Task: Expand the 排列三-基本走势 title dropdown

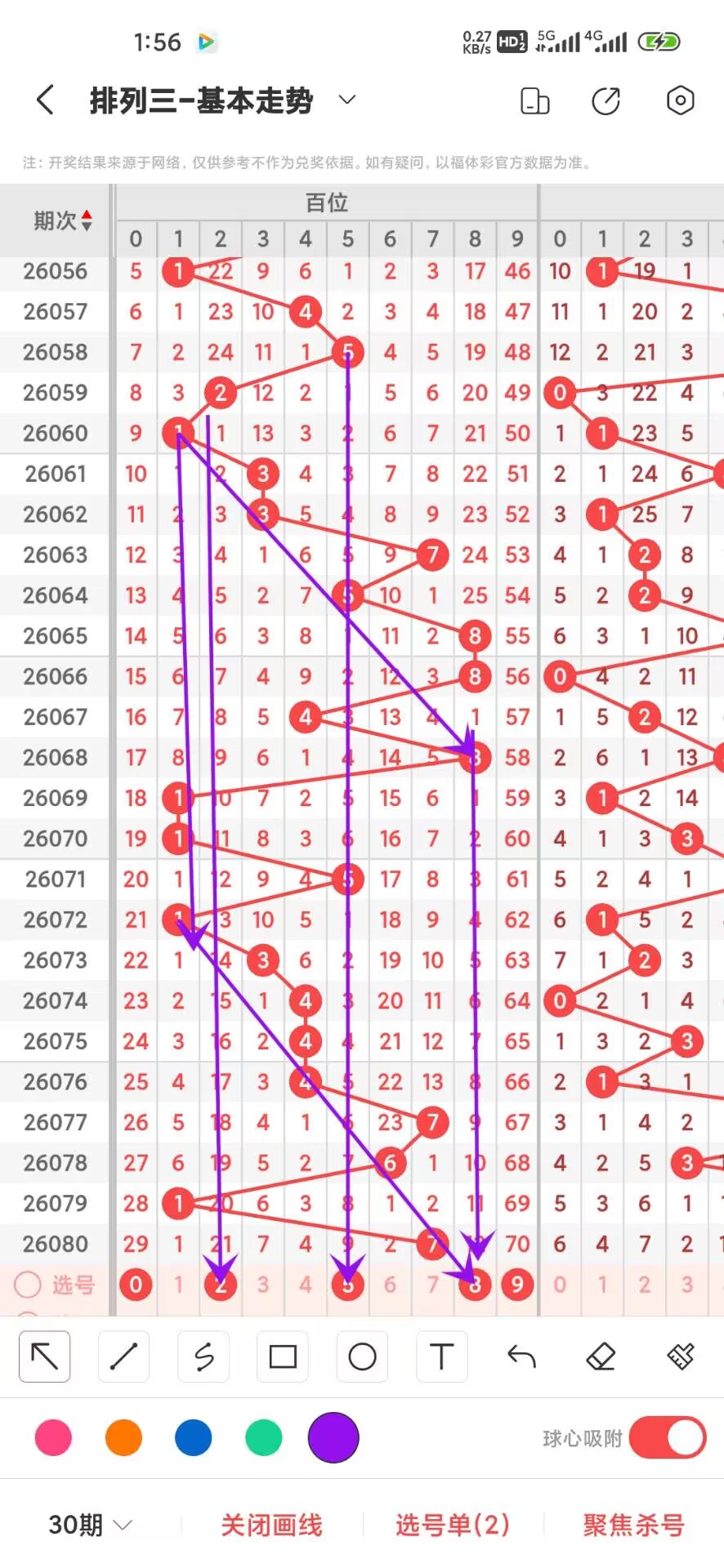Action: click(347, 100)
